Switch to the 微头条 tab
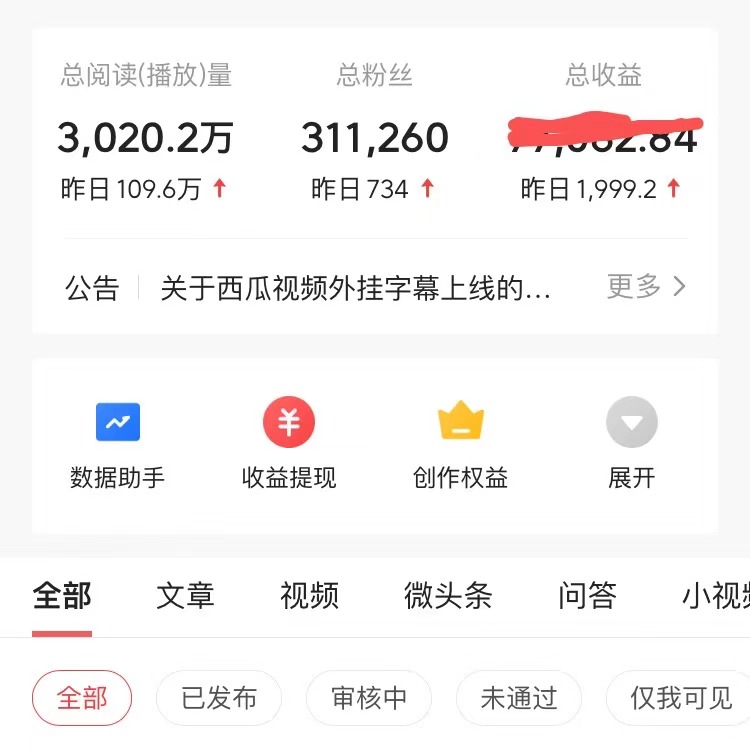Screen dimensions: 750x755 (x=448, y=596)
